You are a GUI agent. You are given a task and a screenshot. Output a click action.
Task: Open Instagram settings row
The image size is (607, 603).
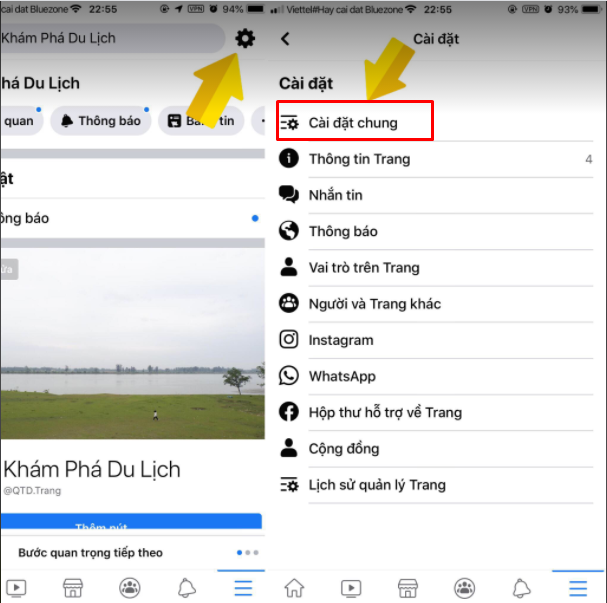(x=340, y=340)
